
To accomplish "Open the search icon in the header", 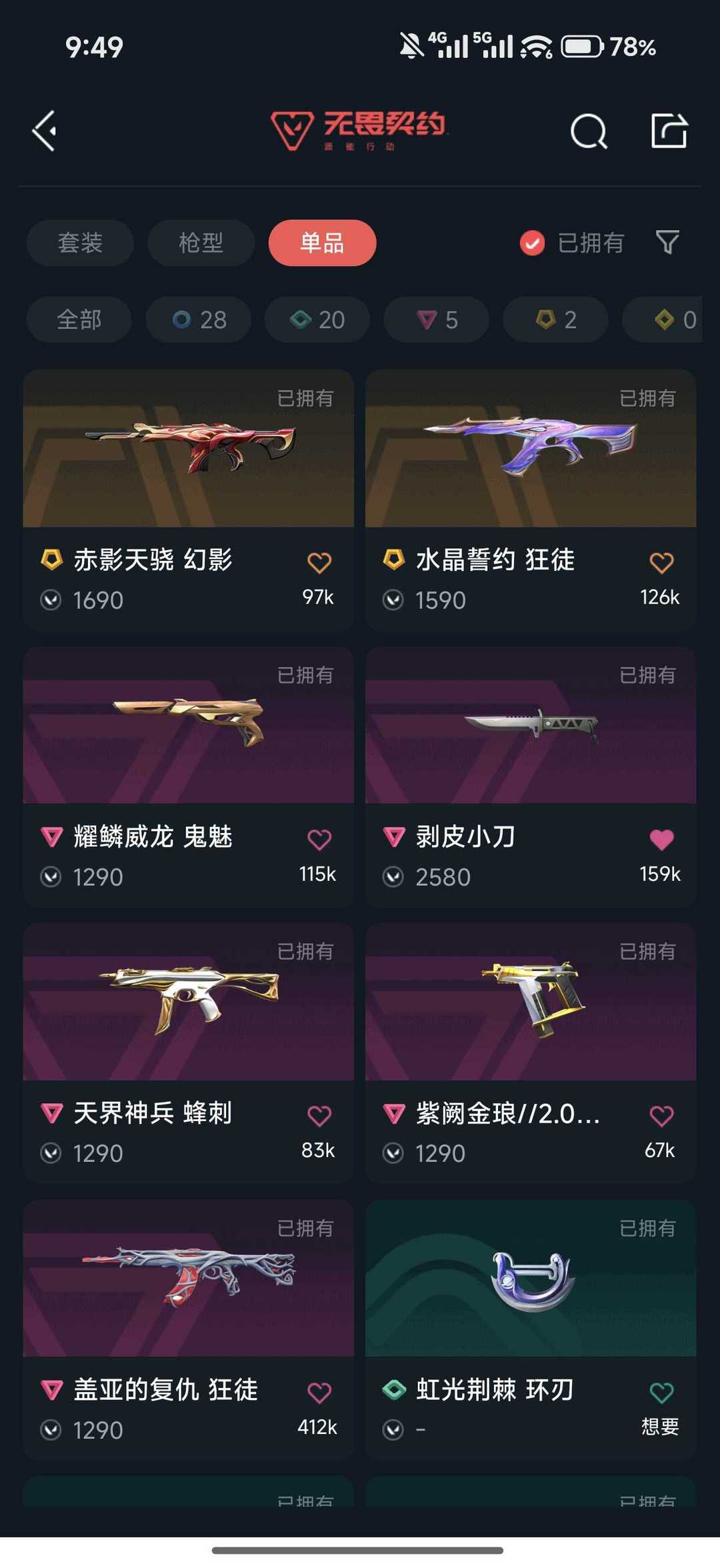I will click(589, 131).
